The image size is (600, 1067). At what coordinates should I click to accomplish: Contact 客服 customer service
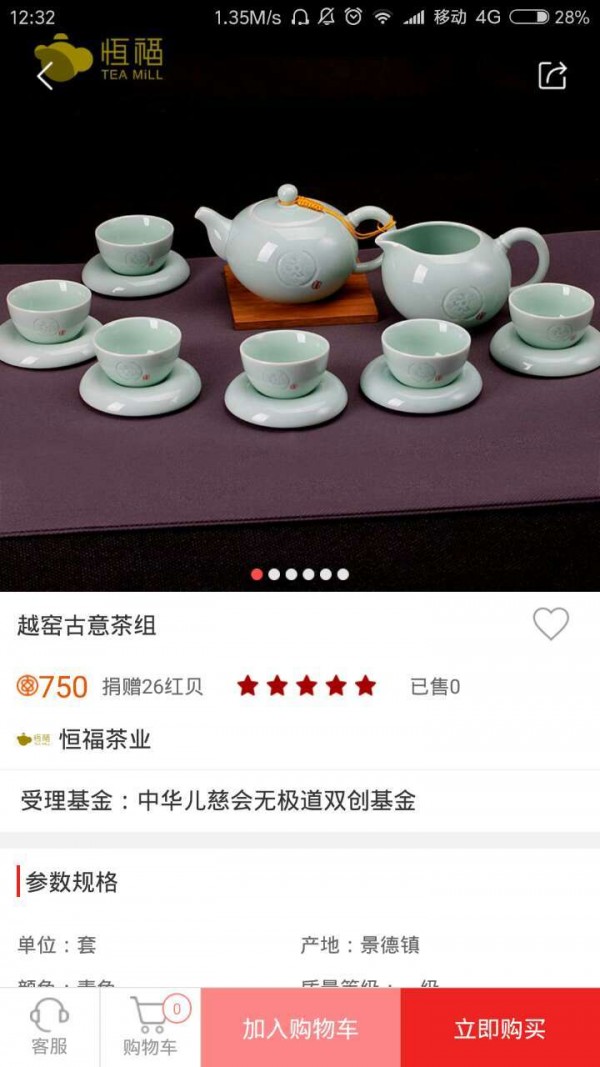pos(49,1028)
